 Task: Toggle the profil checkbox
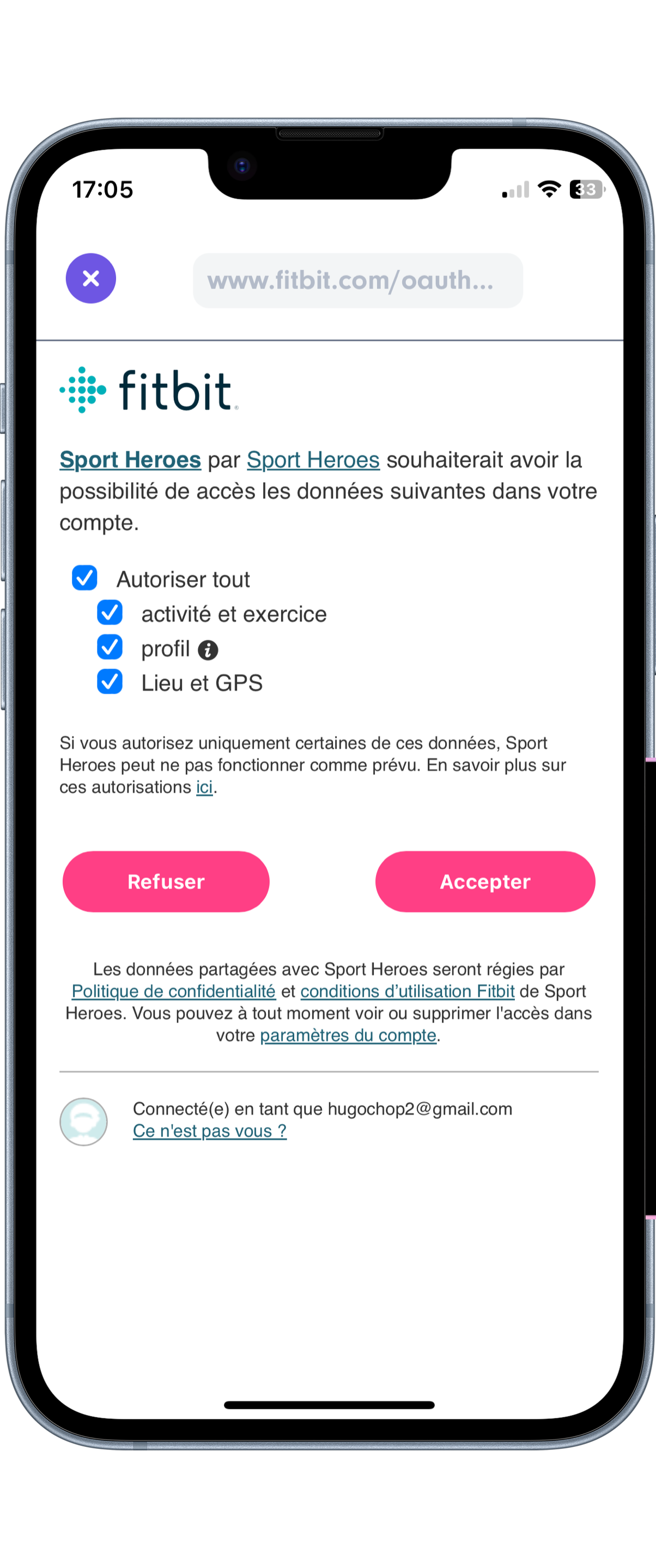pos(110,648)
